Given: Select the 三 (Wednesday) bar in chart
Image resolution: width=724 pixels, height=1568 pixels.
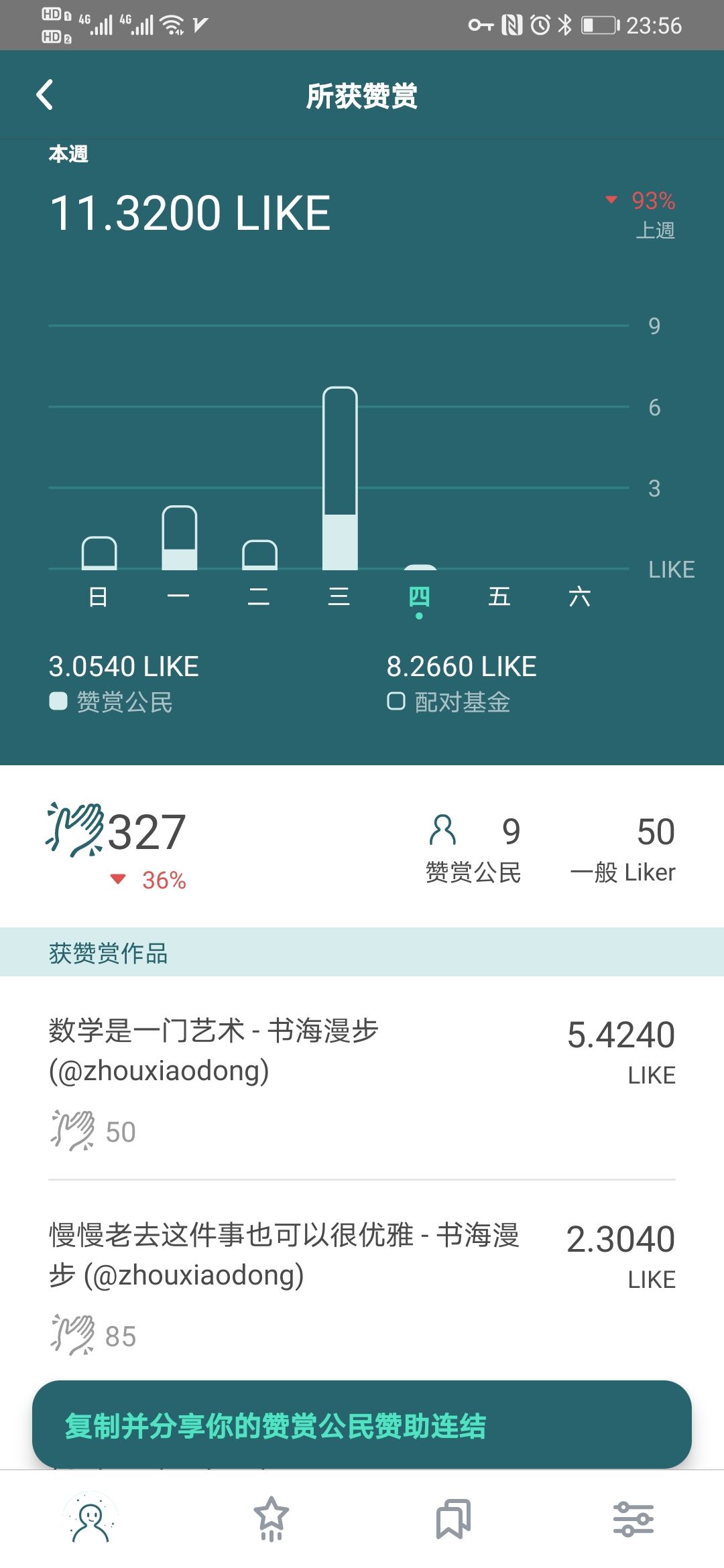Looking at the screenshot, I should (340, 478).
